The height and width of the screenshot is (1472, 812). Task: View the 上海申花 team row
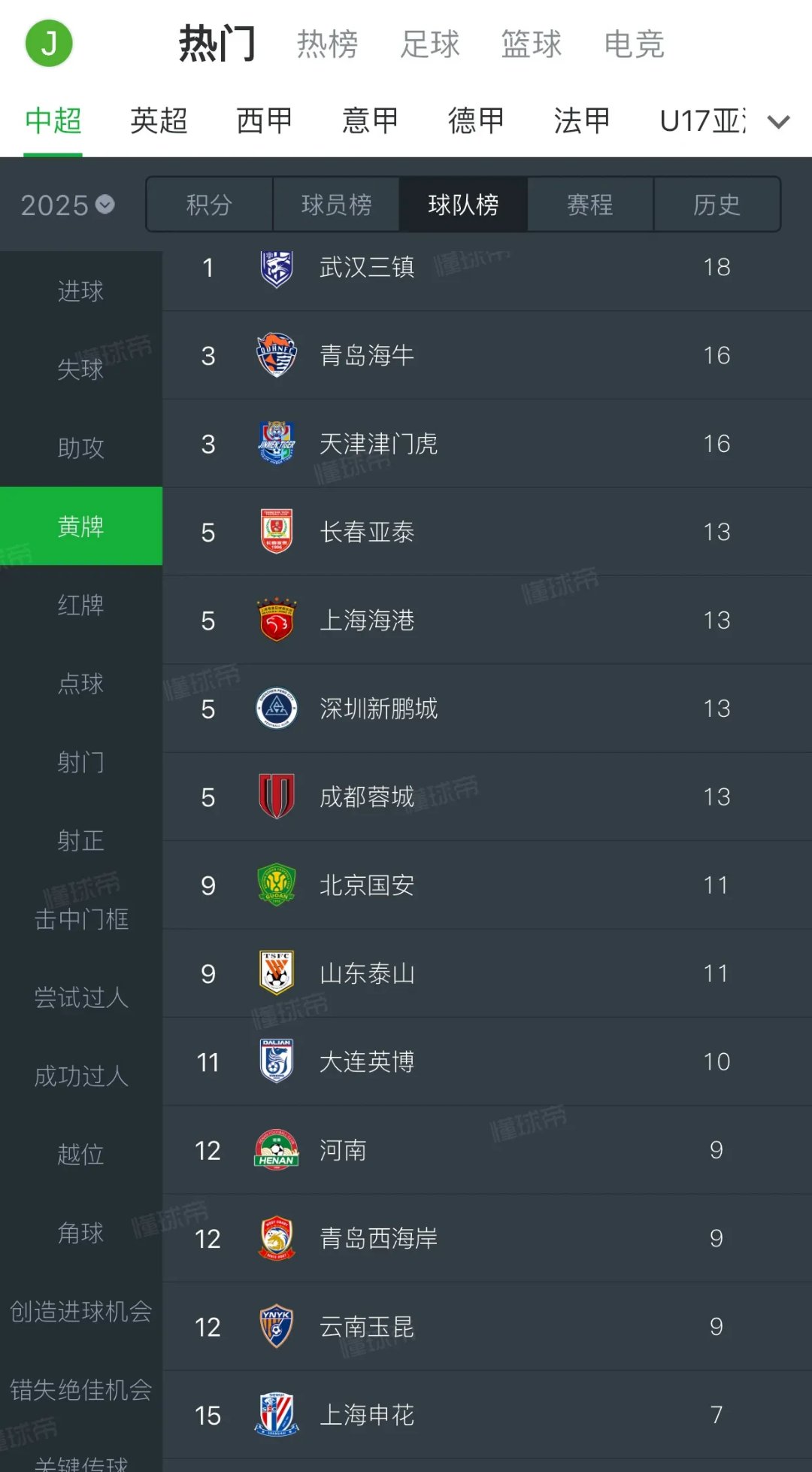pyautogui.click(x=367, y=1415)
